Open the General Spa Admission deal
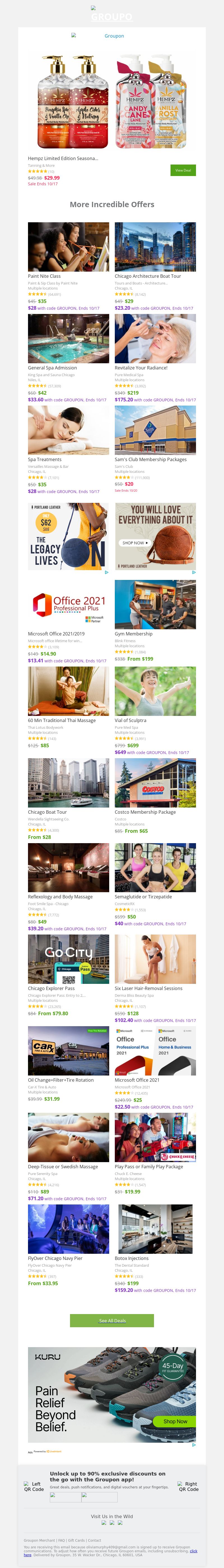Screen dimensions: 224x1568 pos(68,338)
